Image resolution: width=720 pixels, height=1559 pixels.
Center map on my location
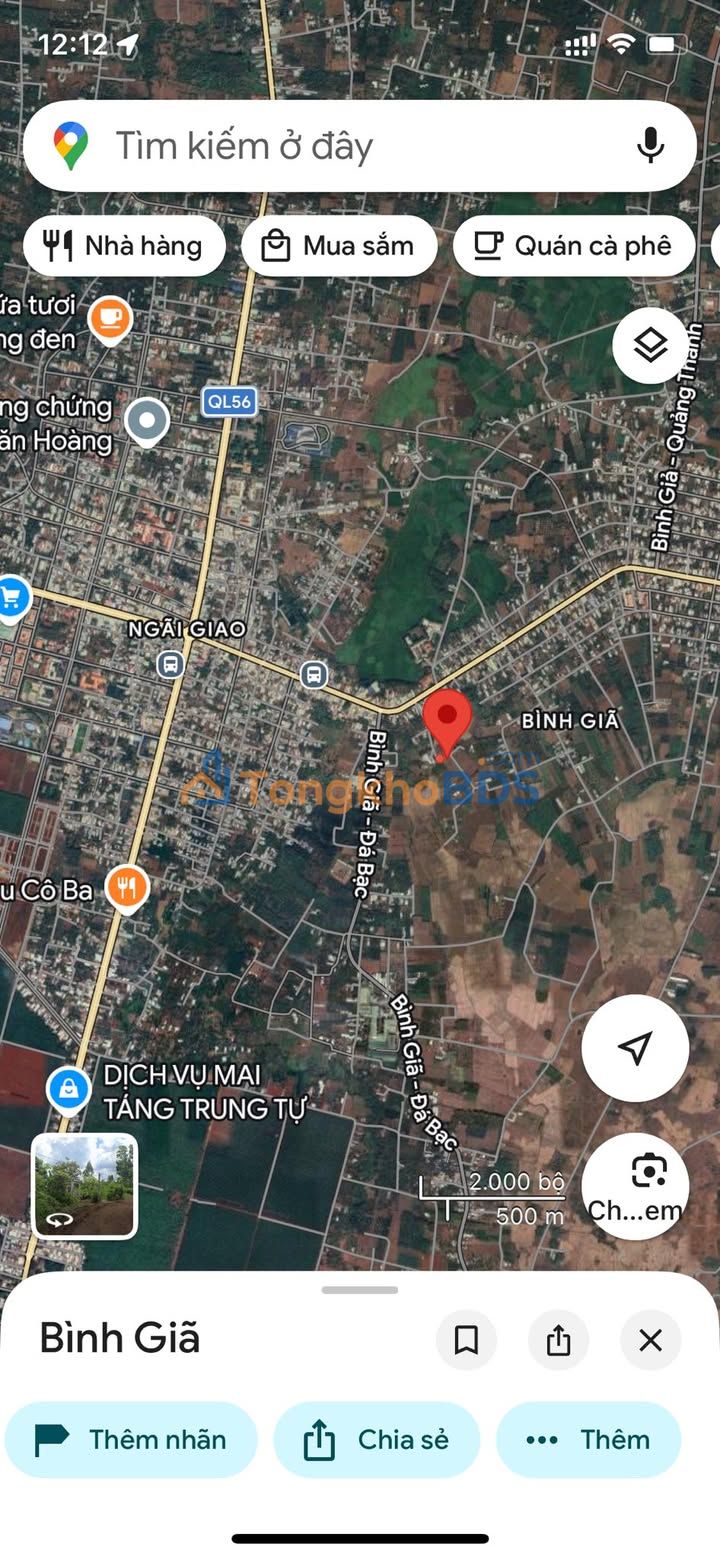[635, 1048]
